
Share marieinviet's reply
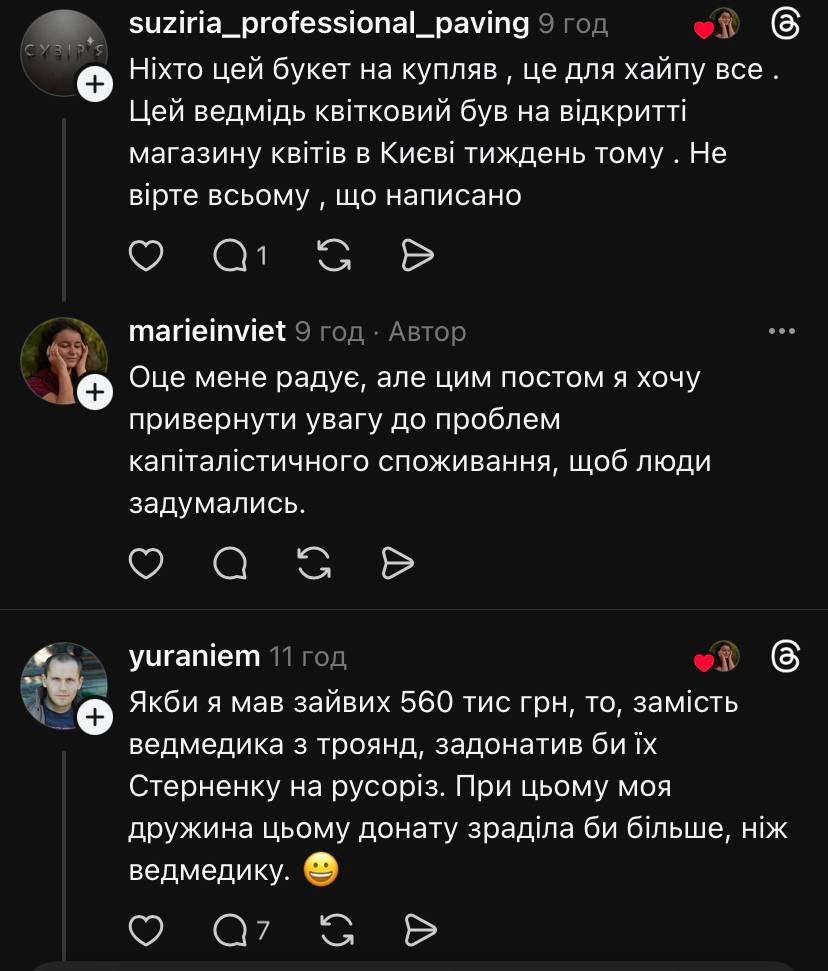(x=398, y=565)
